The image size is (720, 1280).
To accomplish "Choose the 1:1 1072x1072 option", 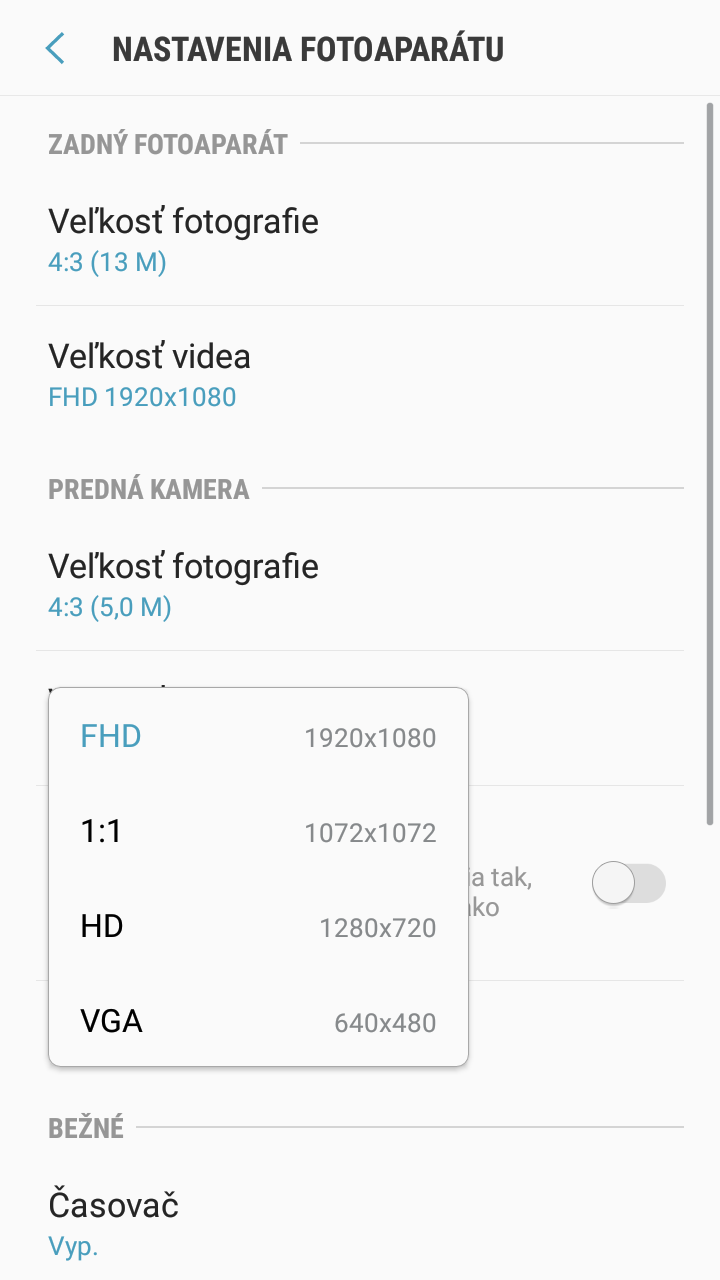I will click(258, 832).
